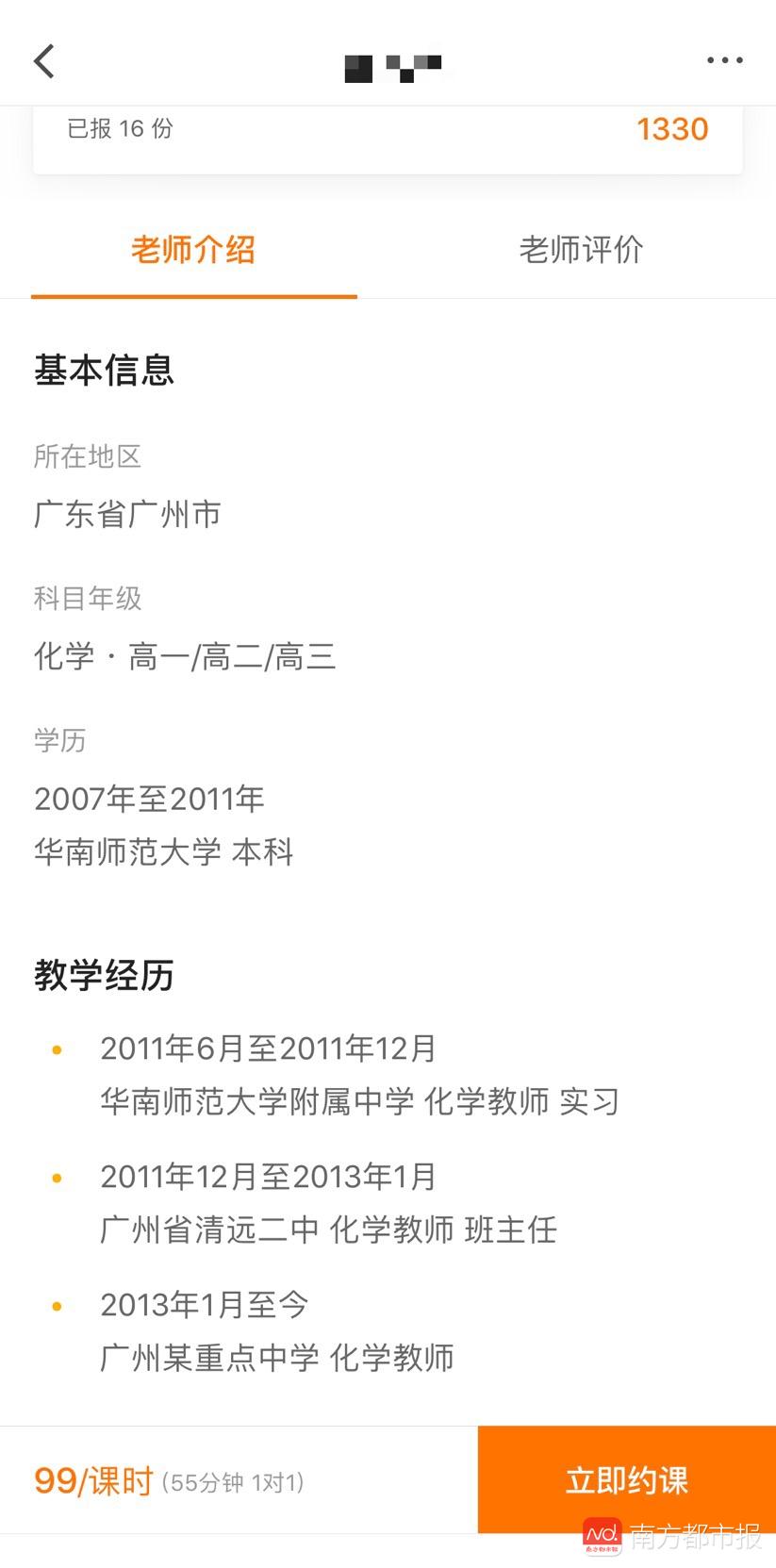
Task: Click the 广东省广州市 location text
Action: pyautogui.click(x=127, y=514)
